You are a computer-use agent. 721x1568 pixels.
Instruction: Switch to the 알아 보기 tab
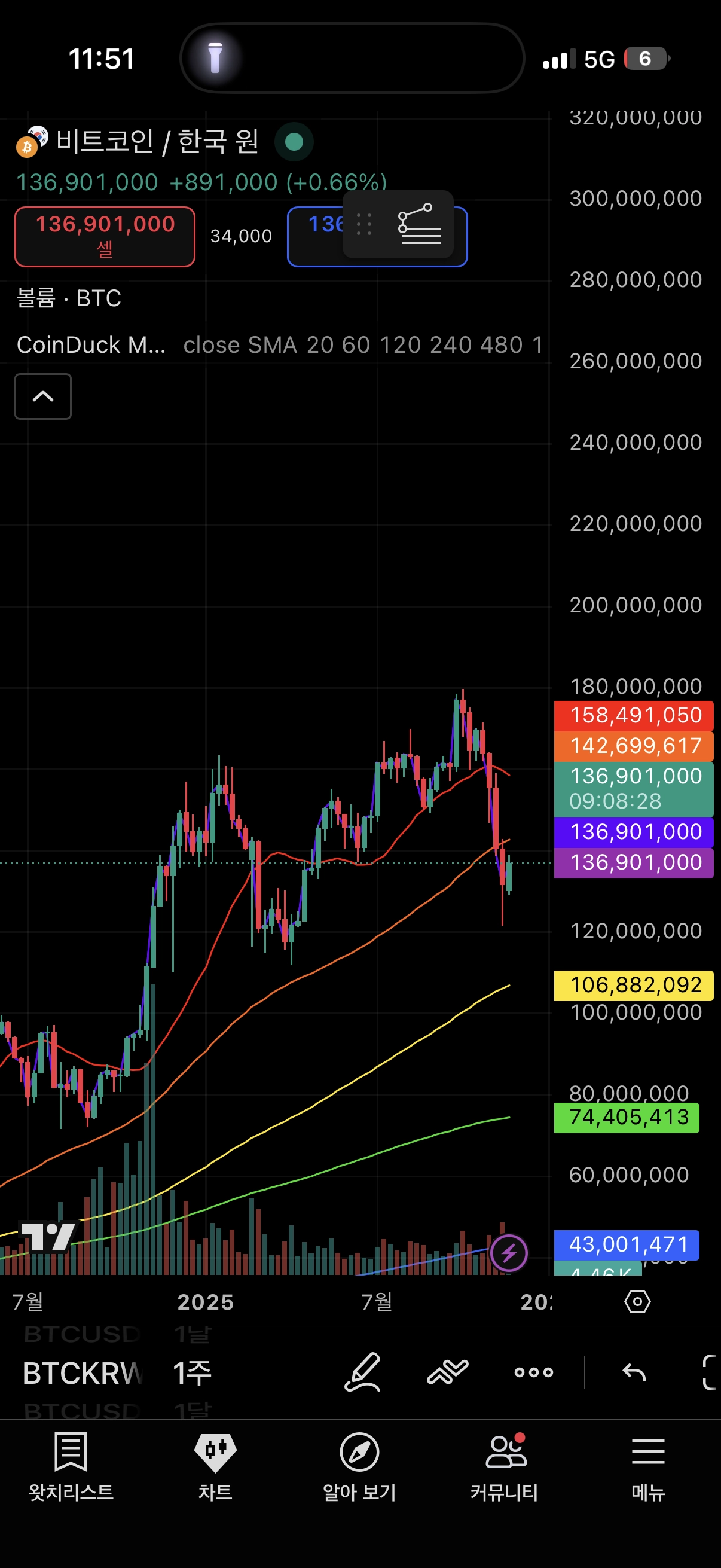[359, 1466]
